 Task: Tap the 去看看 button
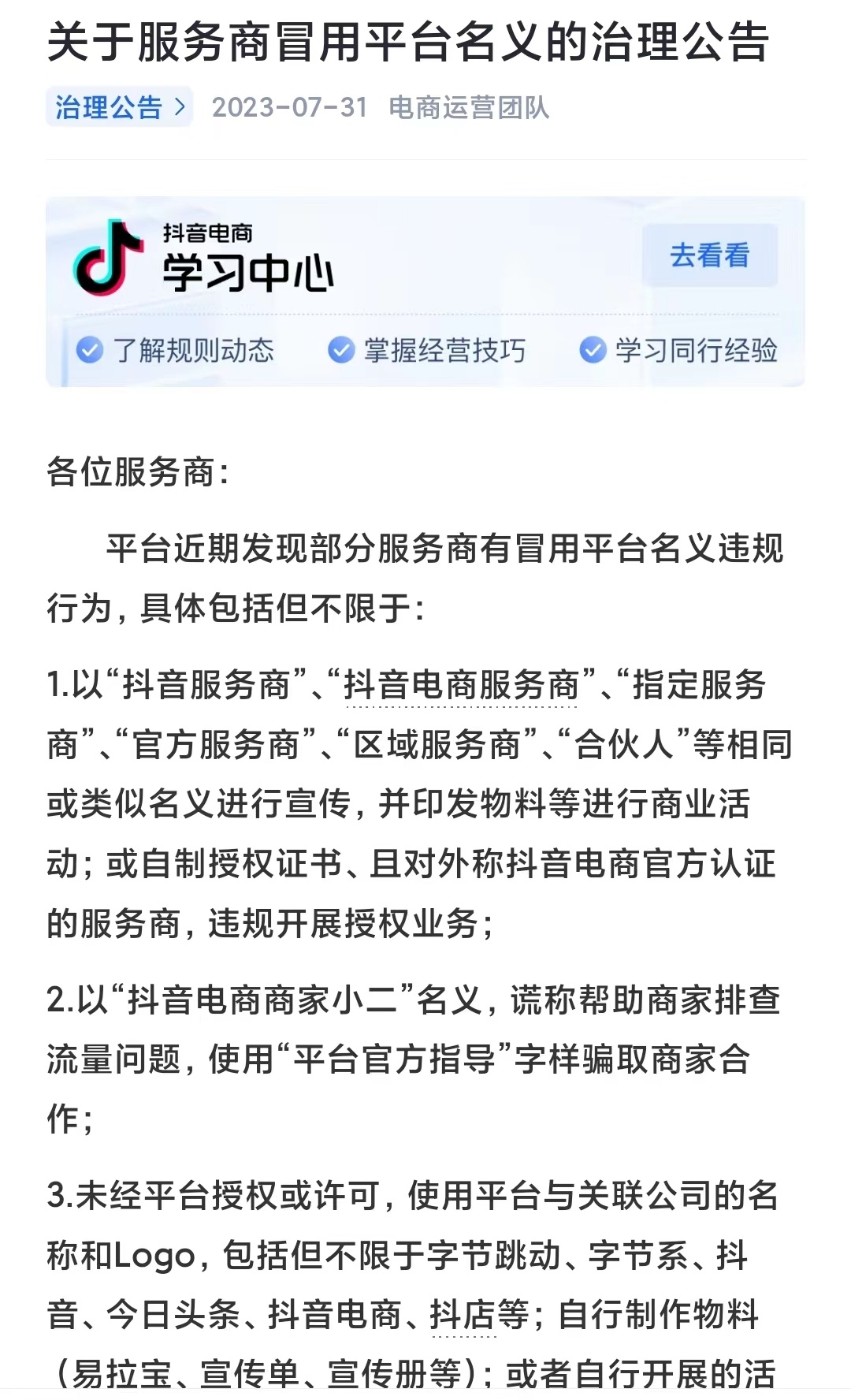point(709,255)
